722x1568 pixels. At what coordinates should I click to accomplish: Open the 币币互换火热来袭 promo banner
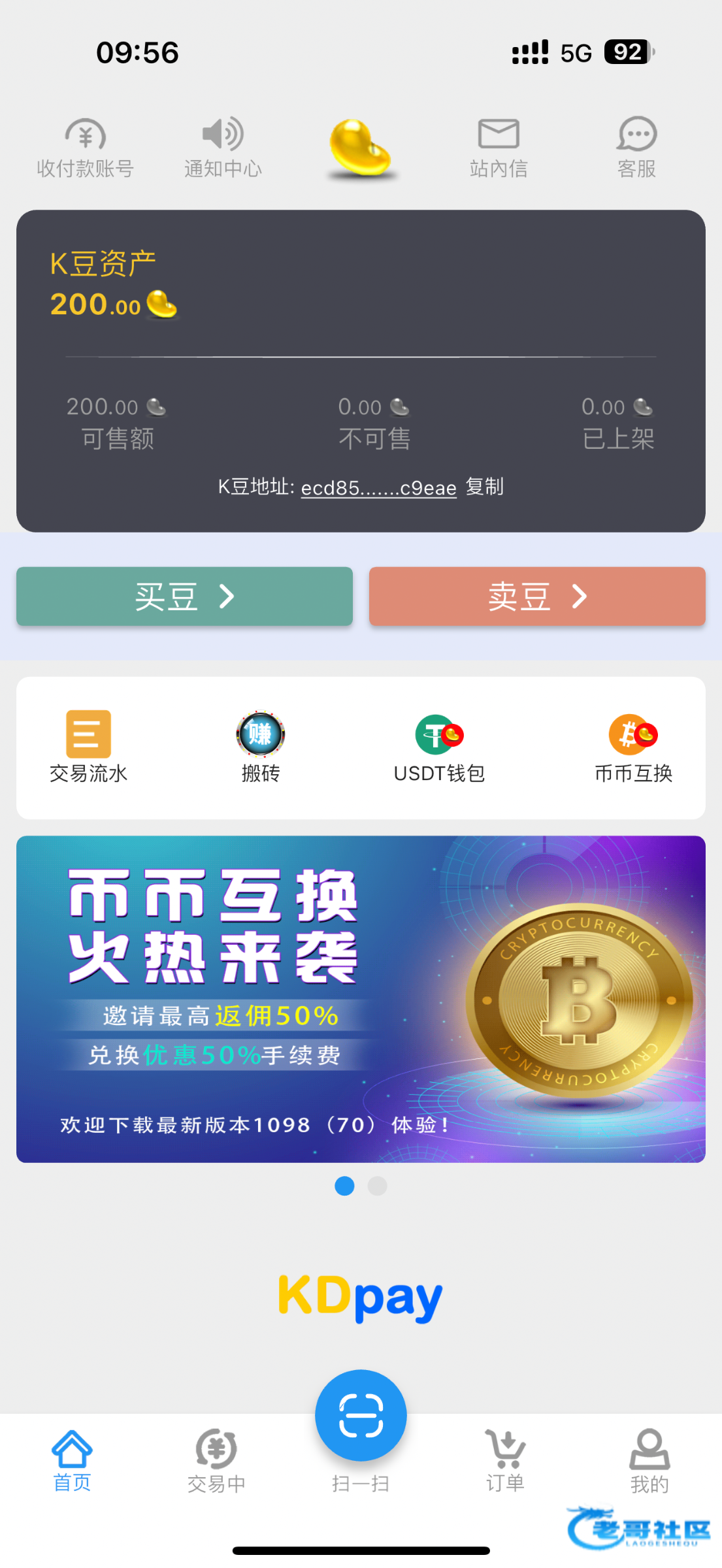pyautogui.click(x=361, y=999)
